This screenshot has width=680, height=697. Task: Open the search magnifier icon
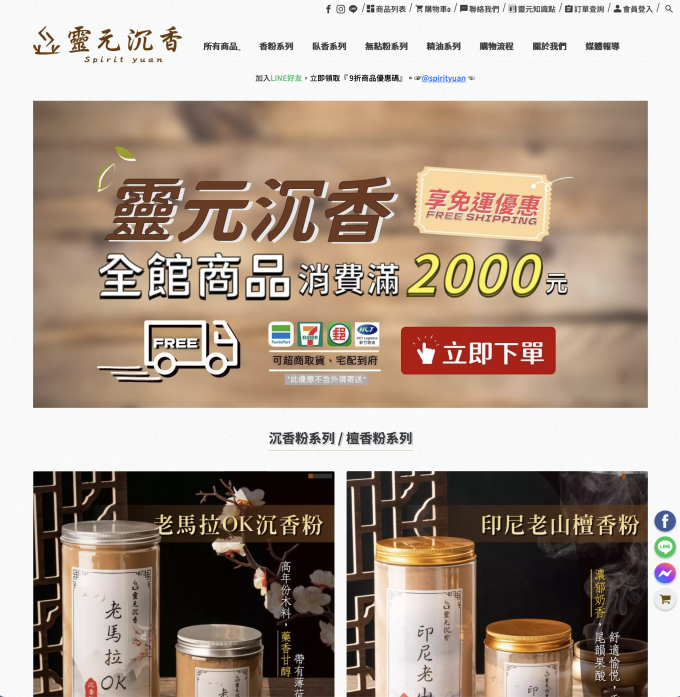pos(669,9)
